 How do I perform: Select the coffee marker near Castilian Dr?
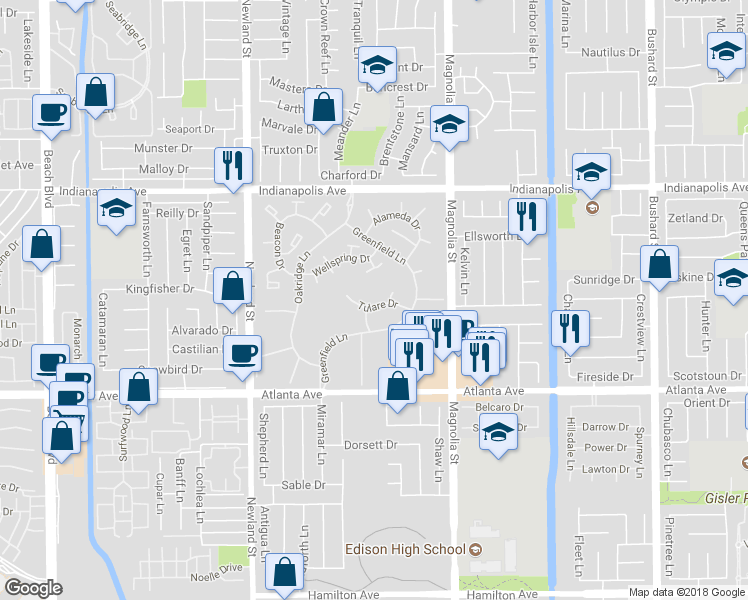pos(241,352)
